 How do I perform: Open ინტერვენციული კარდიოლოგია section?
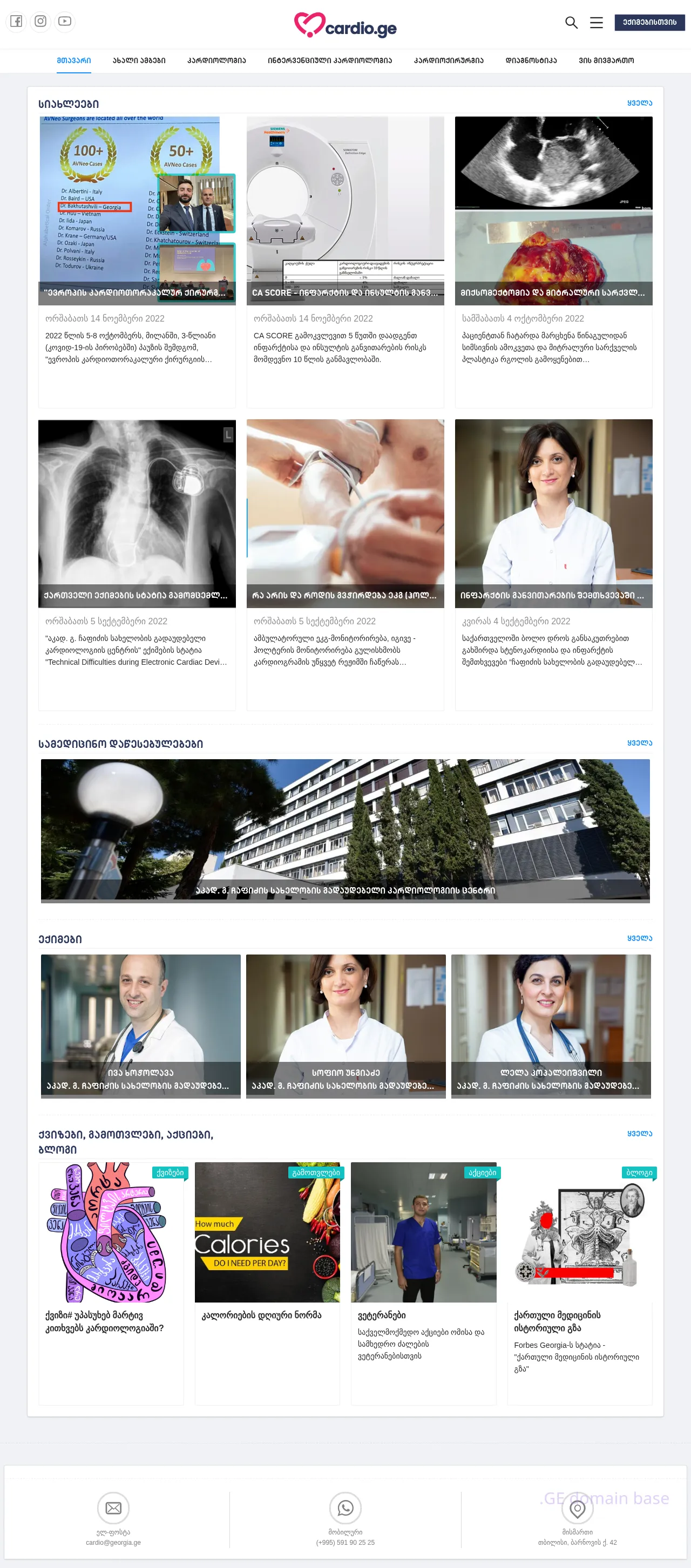pos(329,61)
